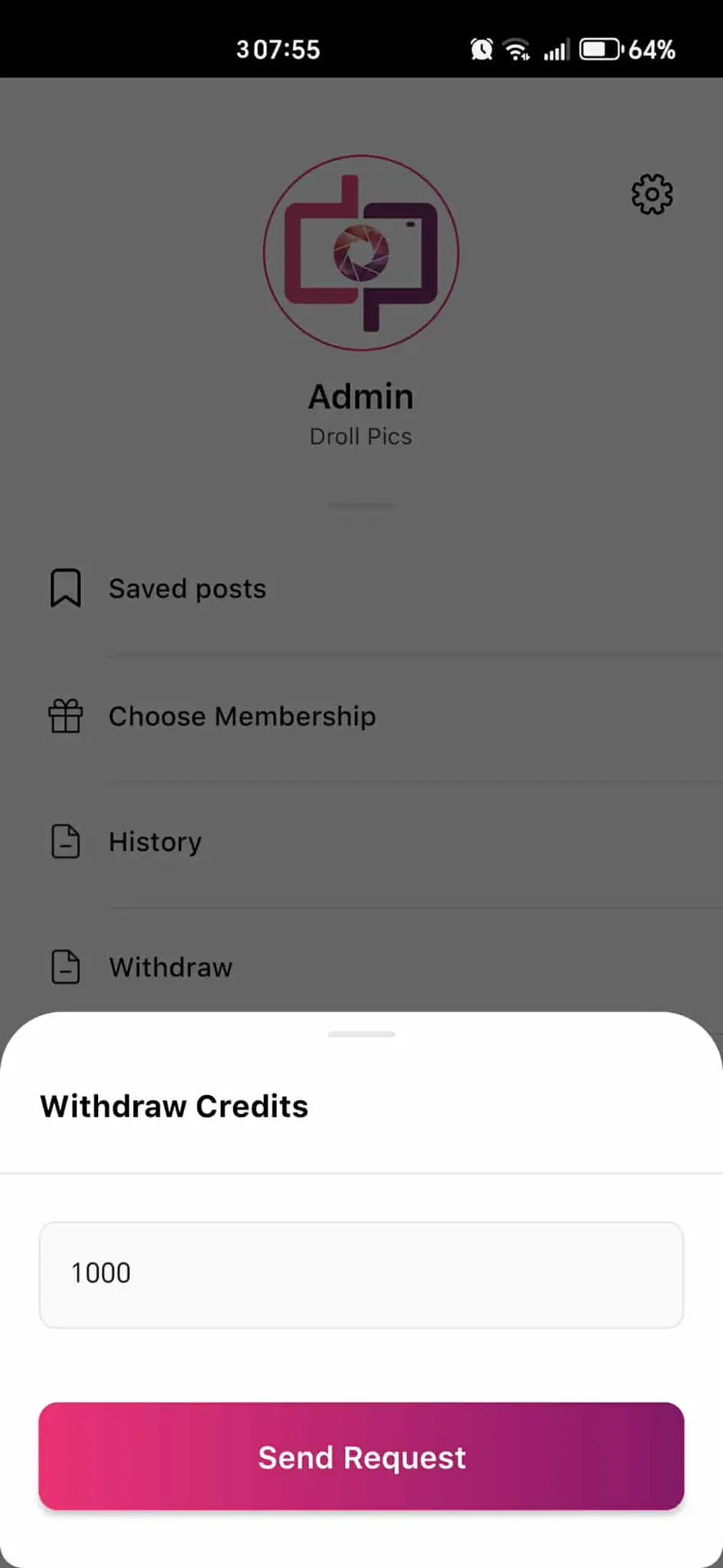This screenshot has height=1568, width=723.
Task: Tap the Withdraw Credits sheet drag handle
Action: coord(361,1035)
